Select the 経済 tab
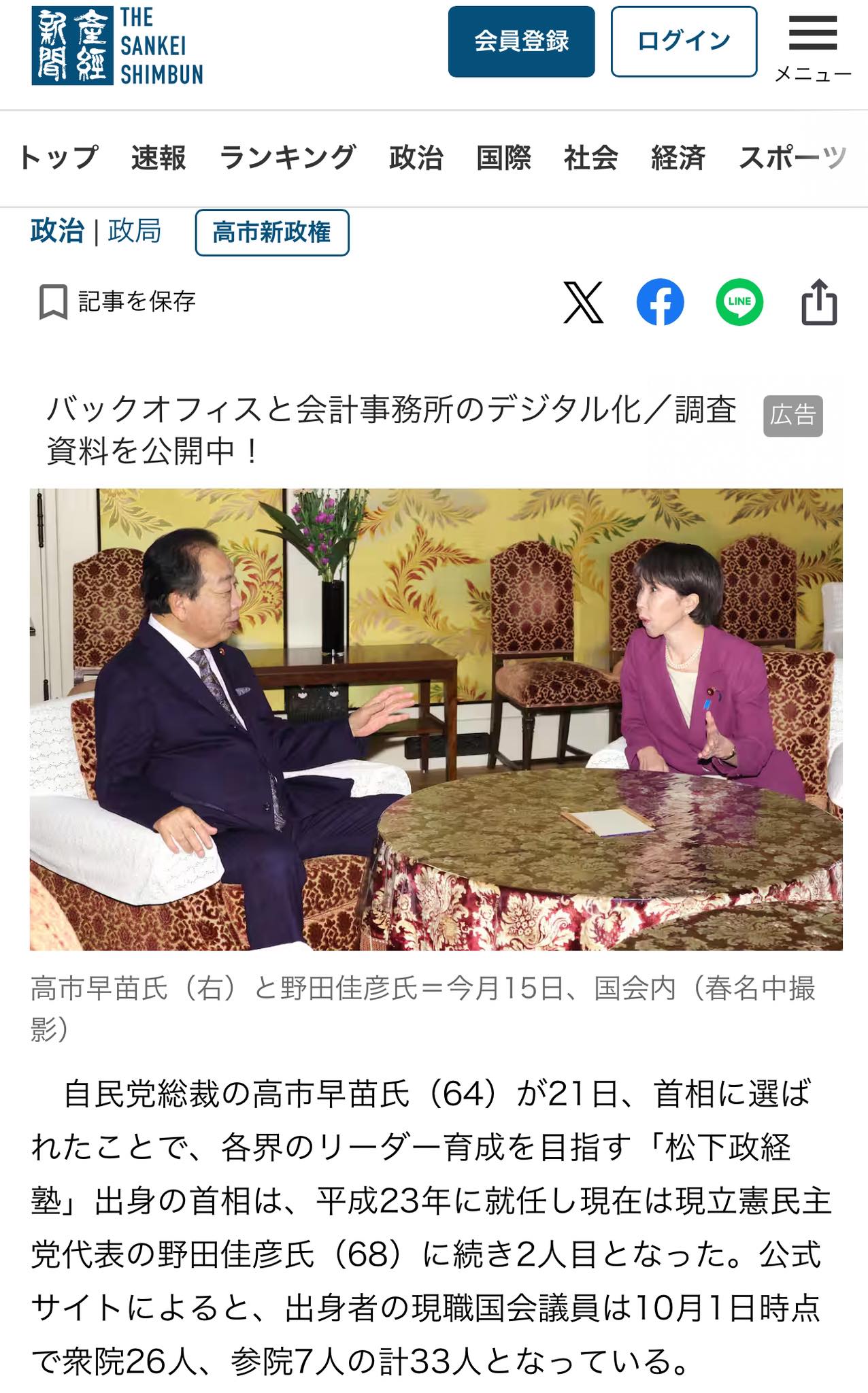The image size is (868, 1393). [x=678, y=158]
